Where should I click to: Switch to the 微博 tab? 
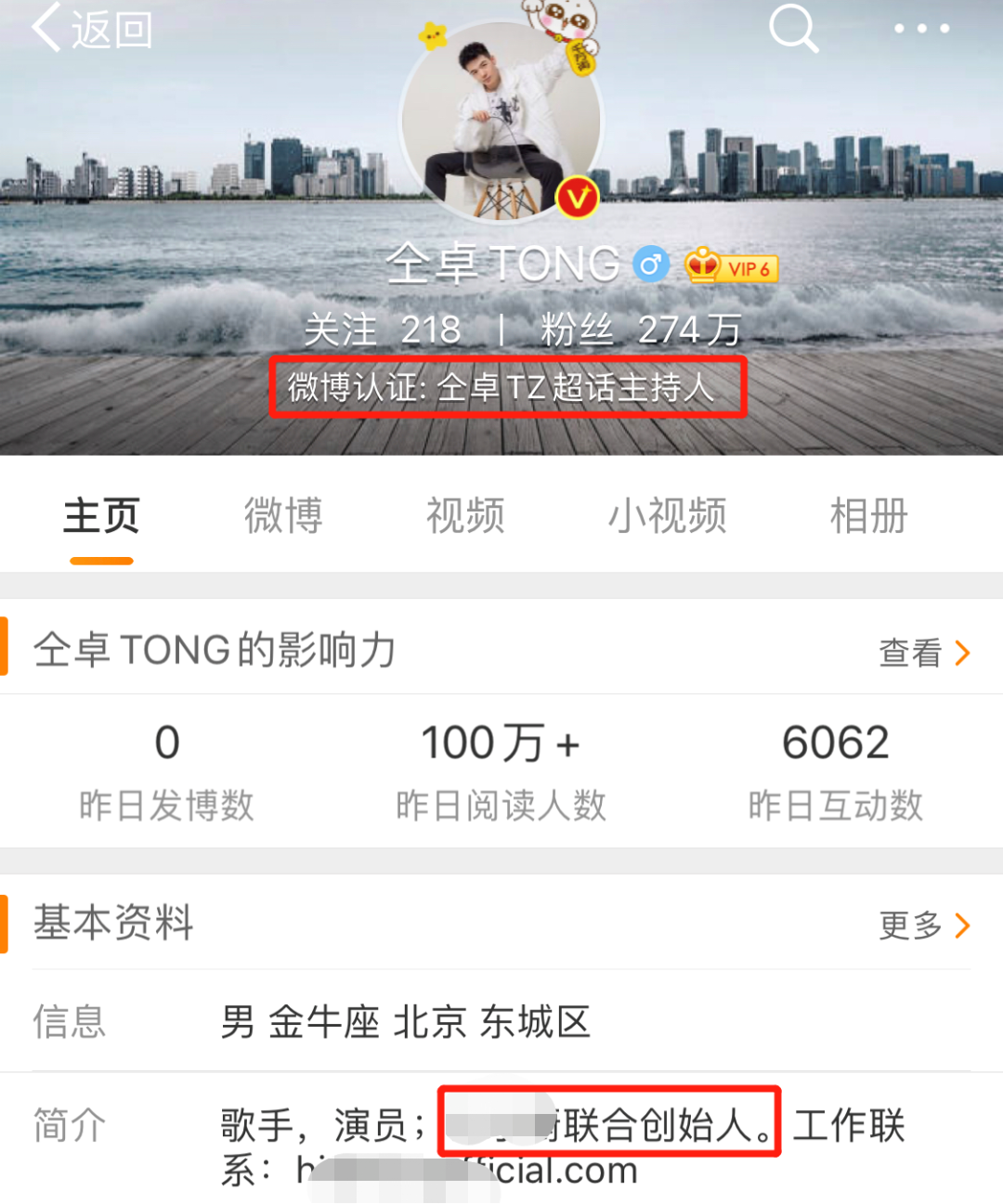pyautogui.click(x=283, y=517)
